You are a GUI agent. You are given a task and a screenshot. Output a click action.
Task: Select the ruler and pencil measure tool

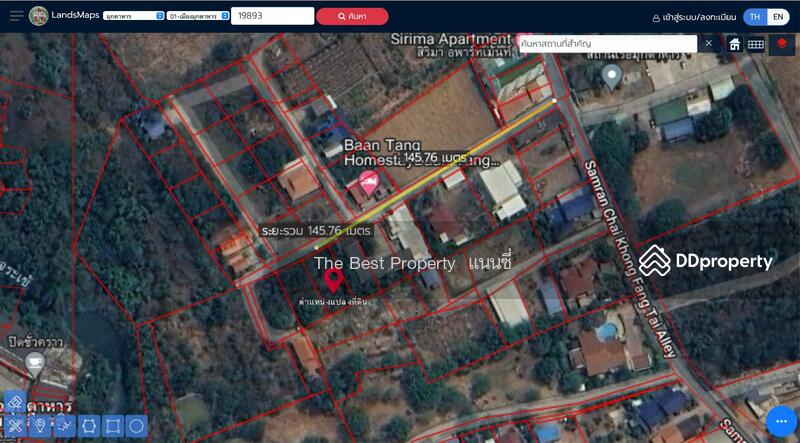click(15, 426)
